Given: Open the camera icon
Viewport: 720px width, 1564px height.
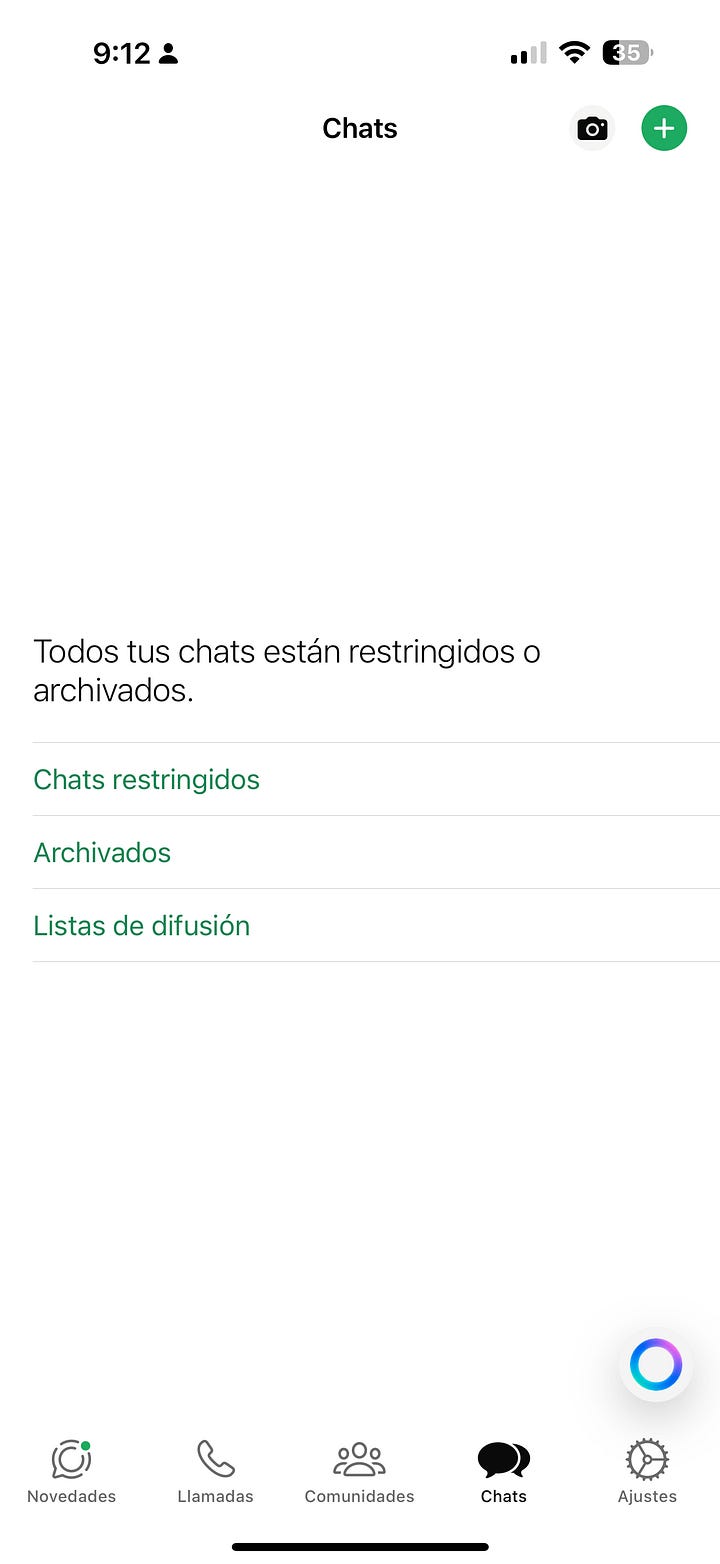Looking at the screenshot, I should point(592,128).
